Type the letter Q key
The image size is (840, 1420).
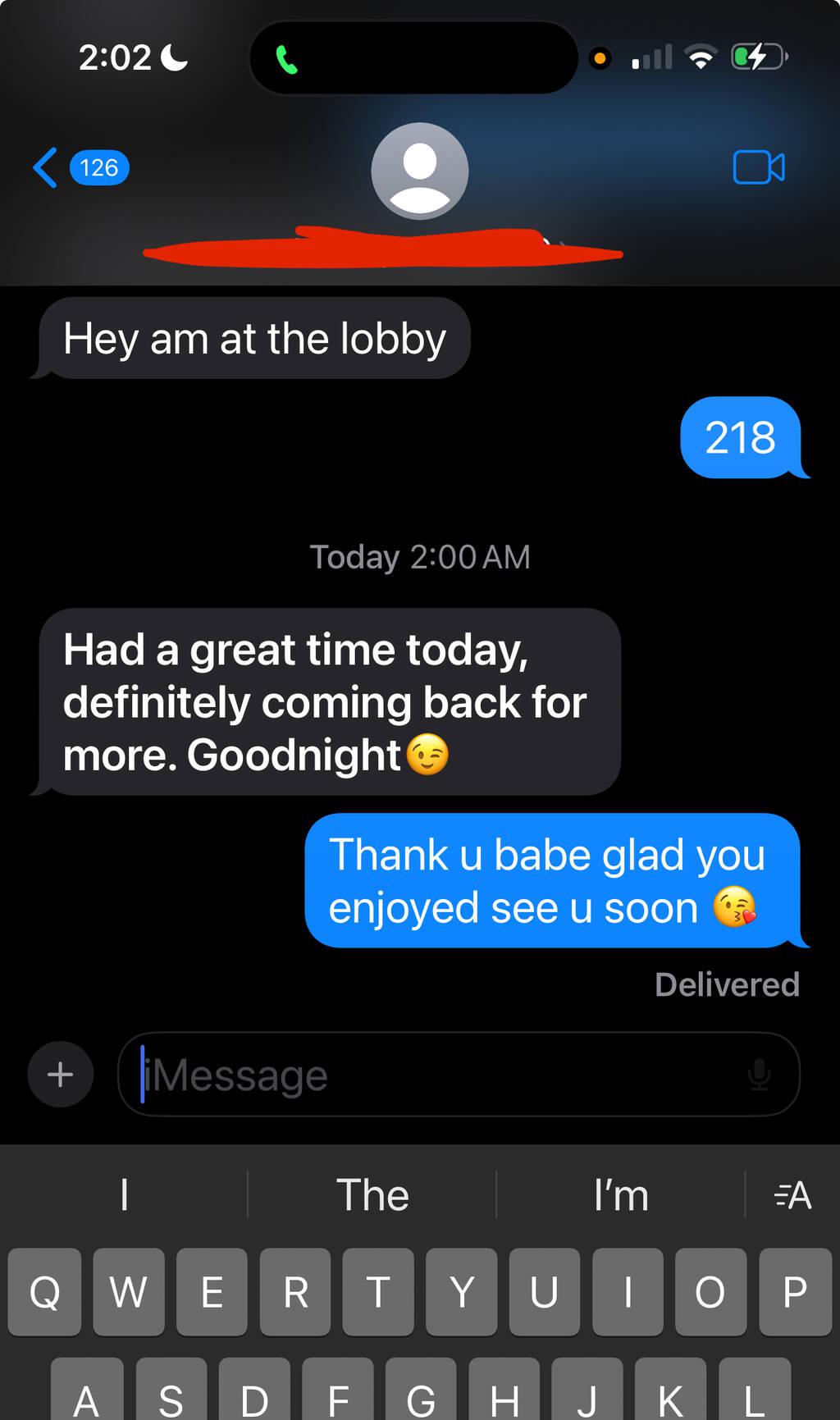[45, 1292]
